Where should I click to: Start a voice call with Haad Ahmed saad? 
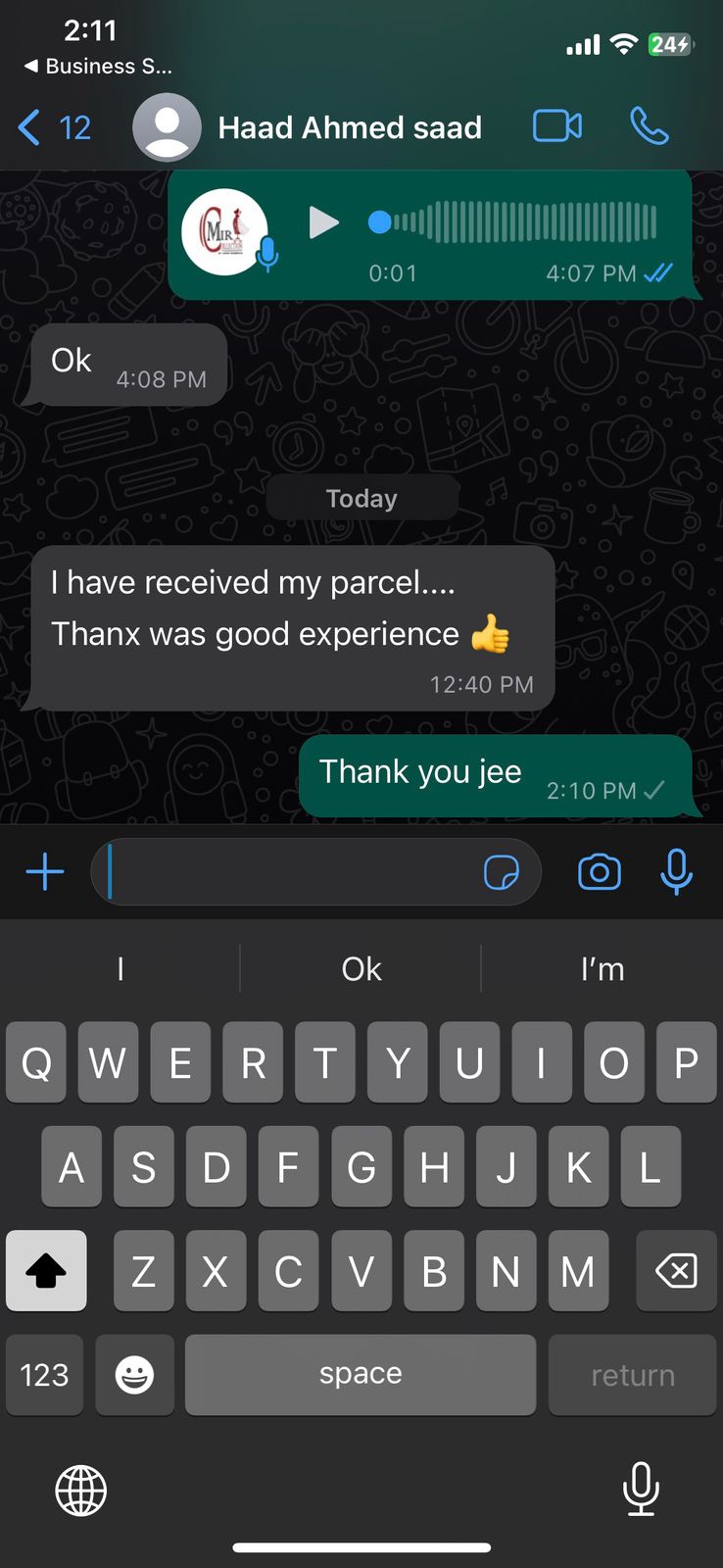[x=649, y=126]
